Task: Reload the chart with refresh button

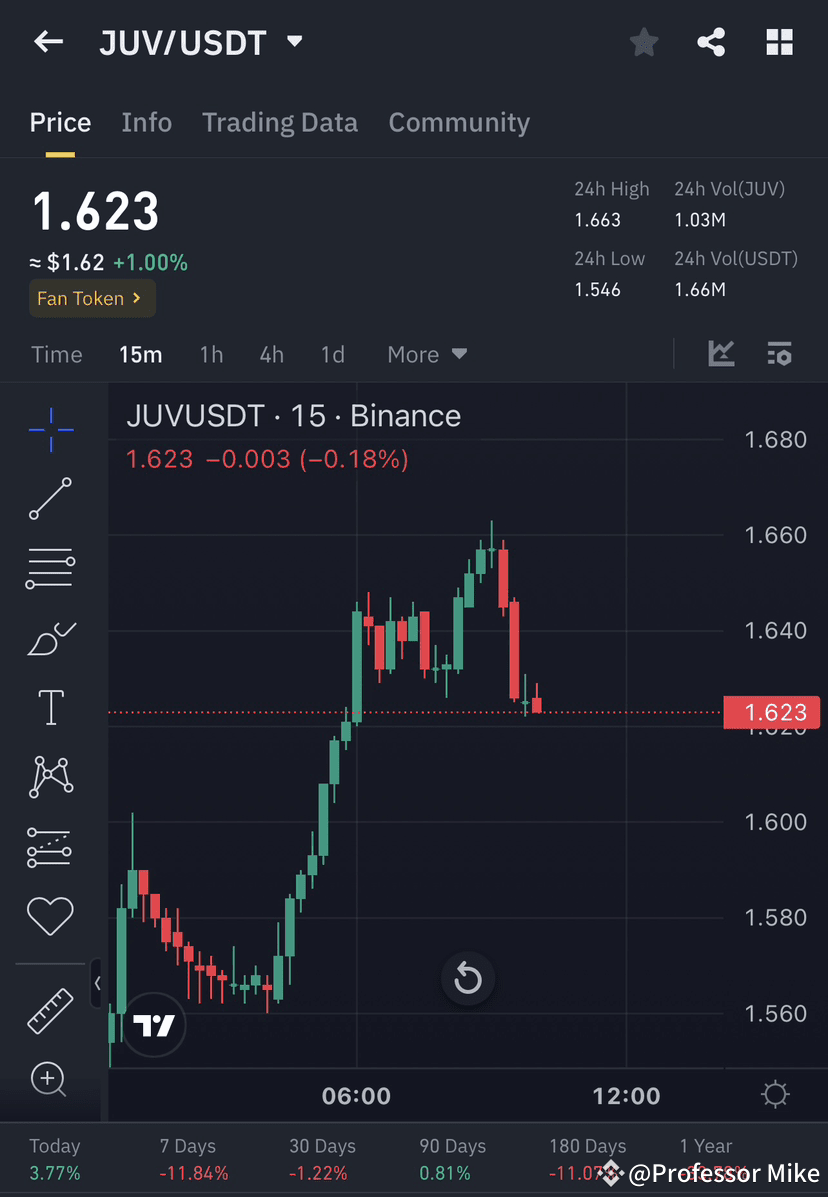Action: point(467,979)
